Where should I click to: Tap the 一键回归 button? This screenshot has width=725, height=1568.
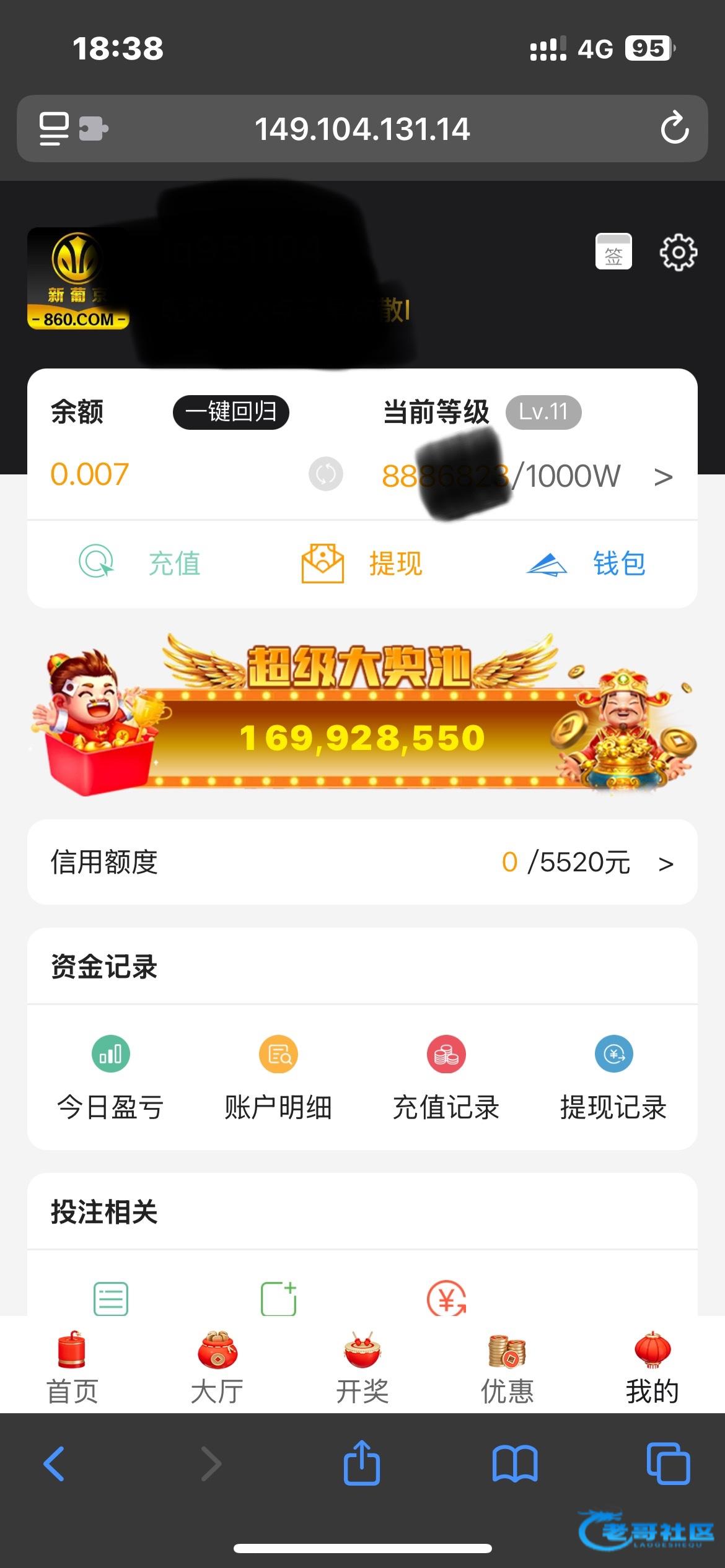point(231,412)
